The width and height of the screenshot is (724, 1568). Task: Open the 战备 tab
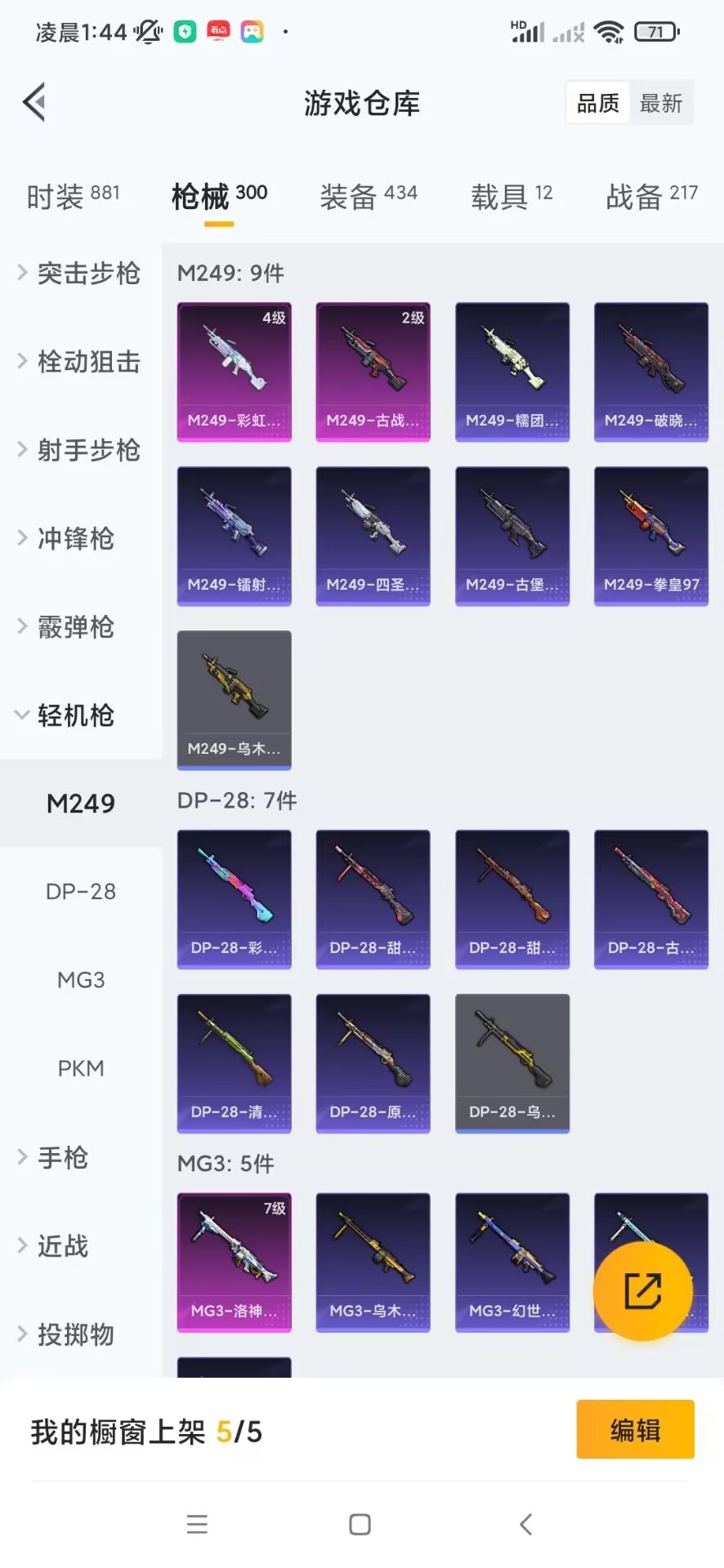click(651, 196)
